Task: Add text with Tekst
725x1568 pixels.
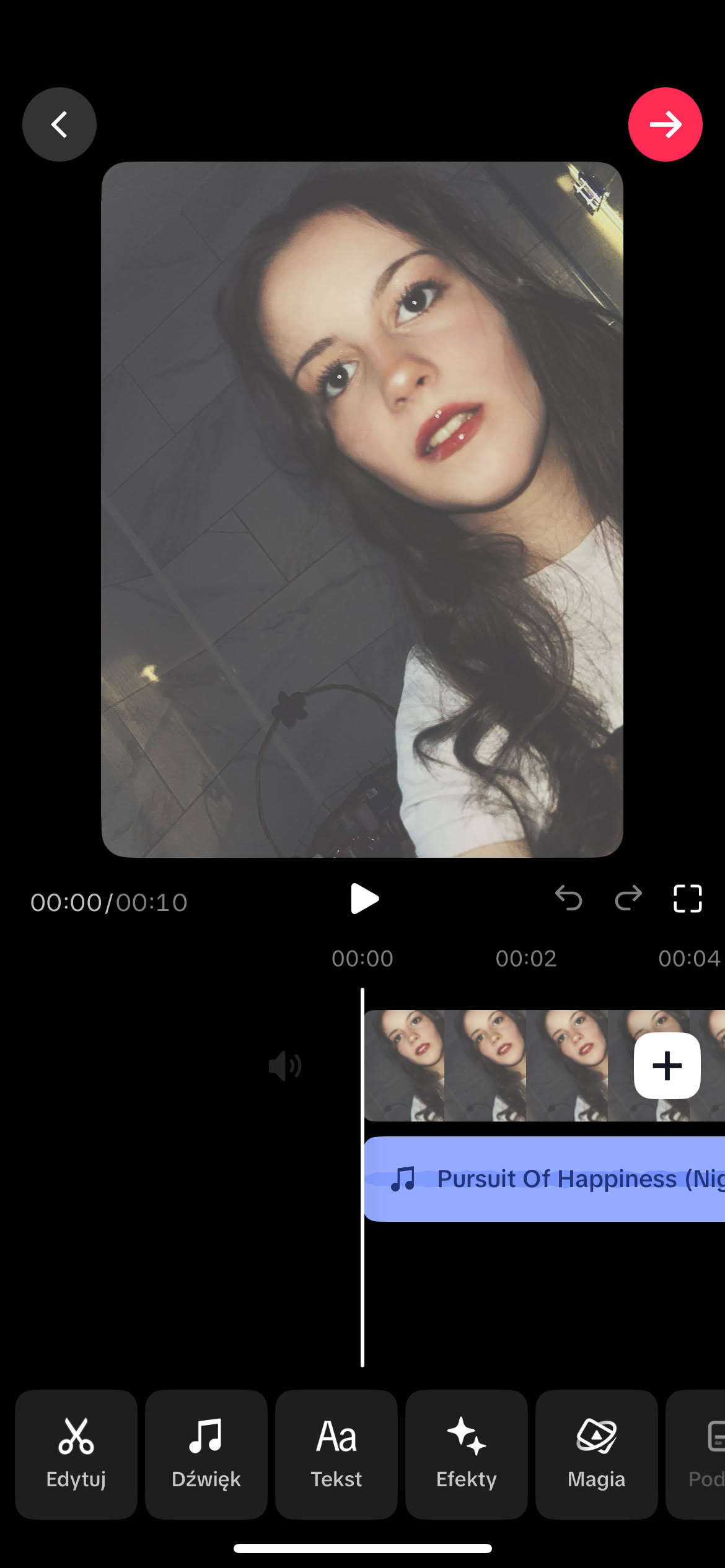Action: click(x=336, y=1454)
